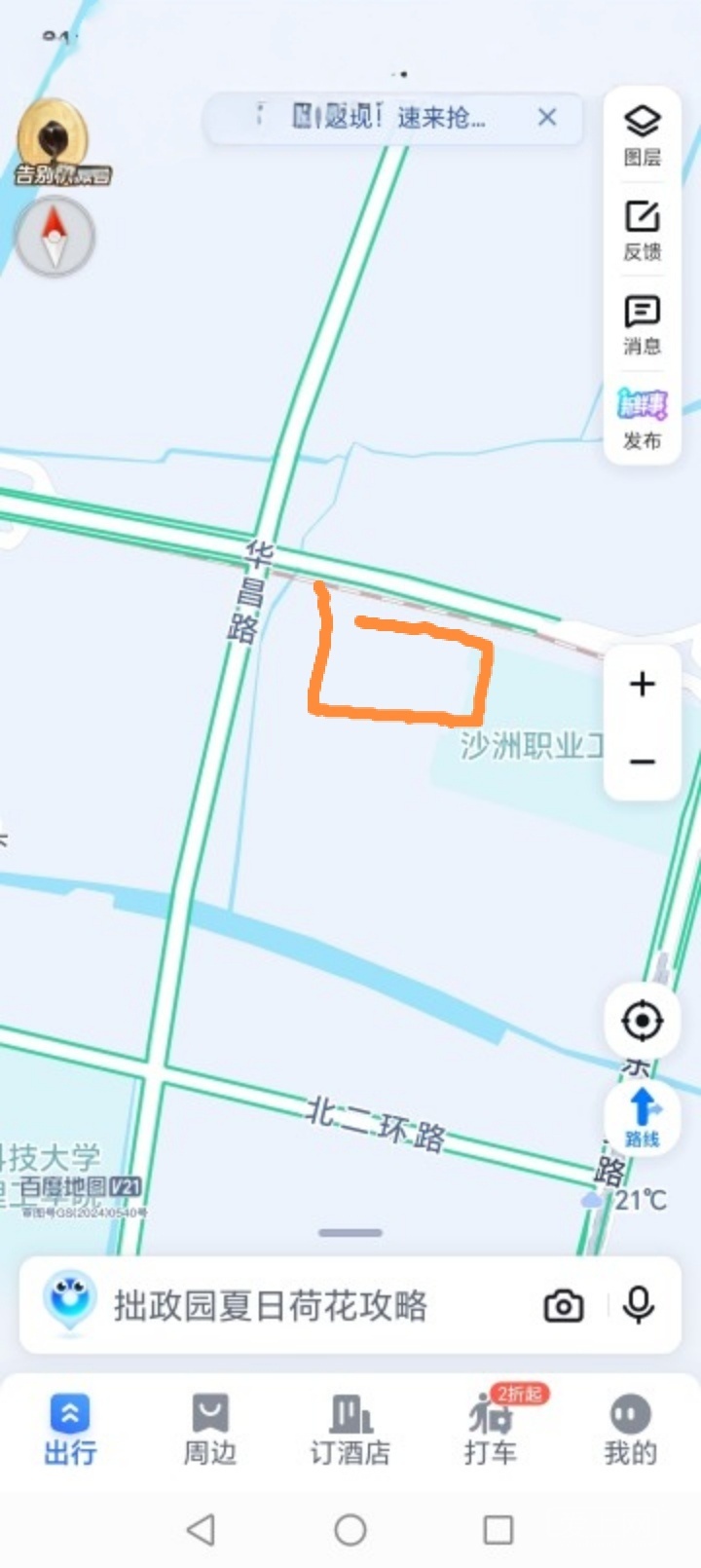The height and width of the screenshot is (1568, 701).
Task: Zoom out with the minus button
Action: [x=642, y=762]
